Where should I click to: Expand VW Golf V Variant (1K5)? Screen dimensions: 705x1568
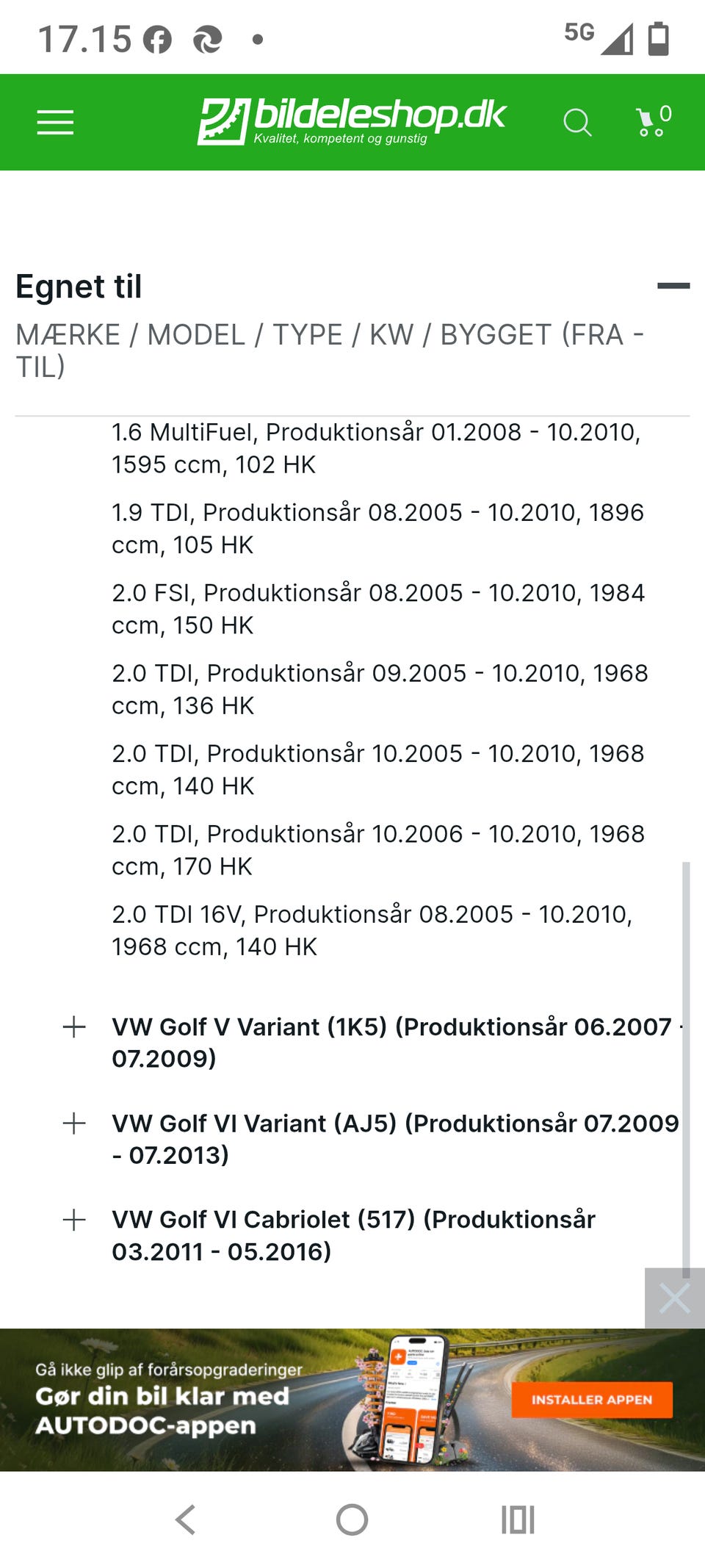pyautogui.click(x=74, y=1026)
